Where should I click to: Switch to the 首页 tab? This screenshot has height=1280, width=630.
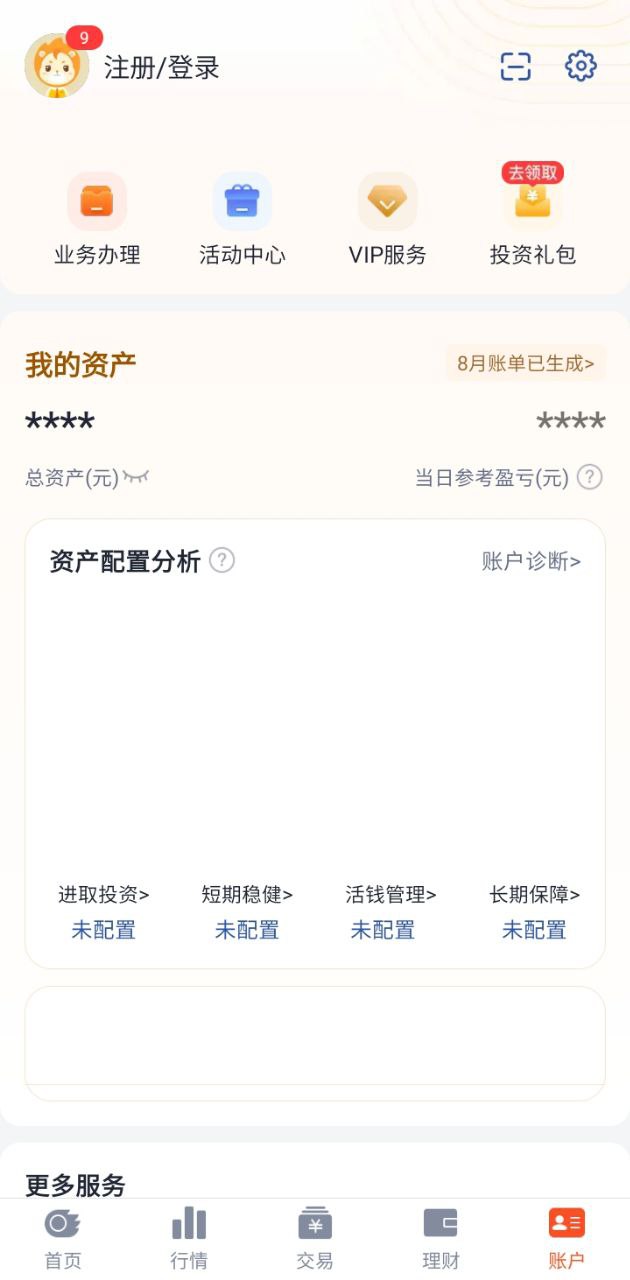63,1238
